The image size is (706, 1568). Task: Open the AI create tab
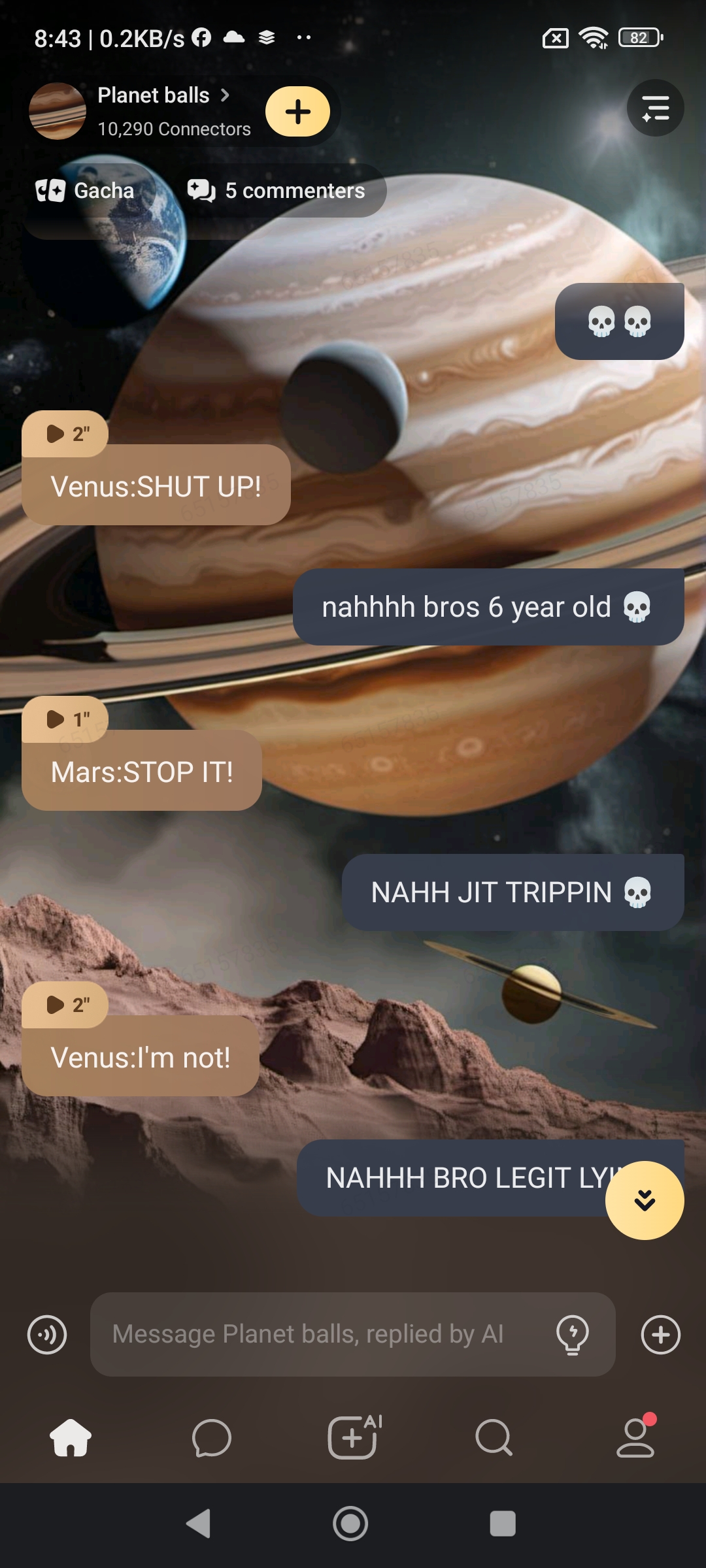coord(354,1437)
